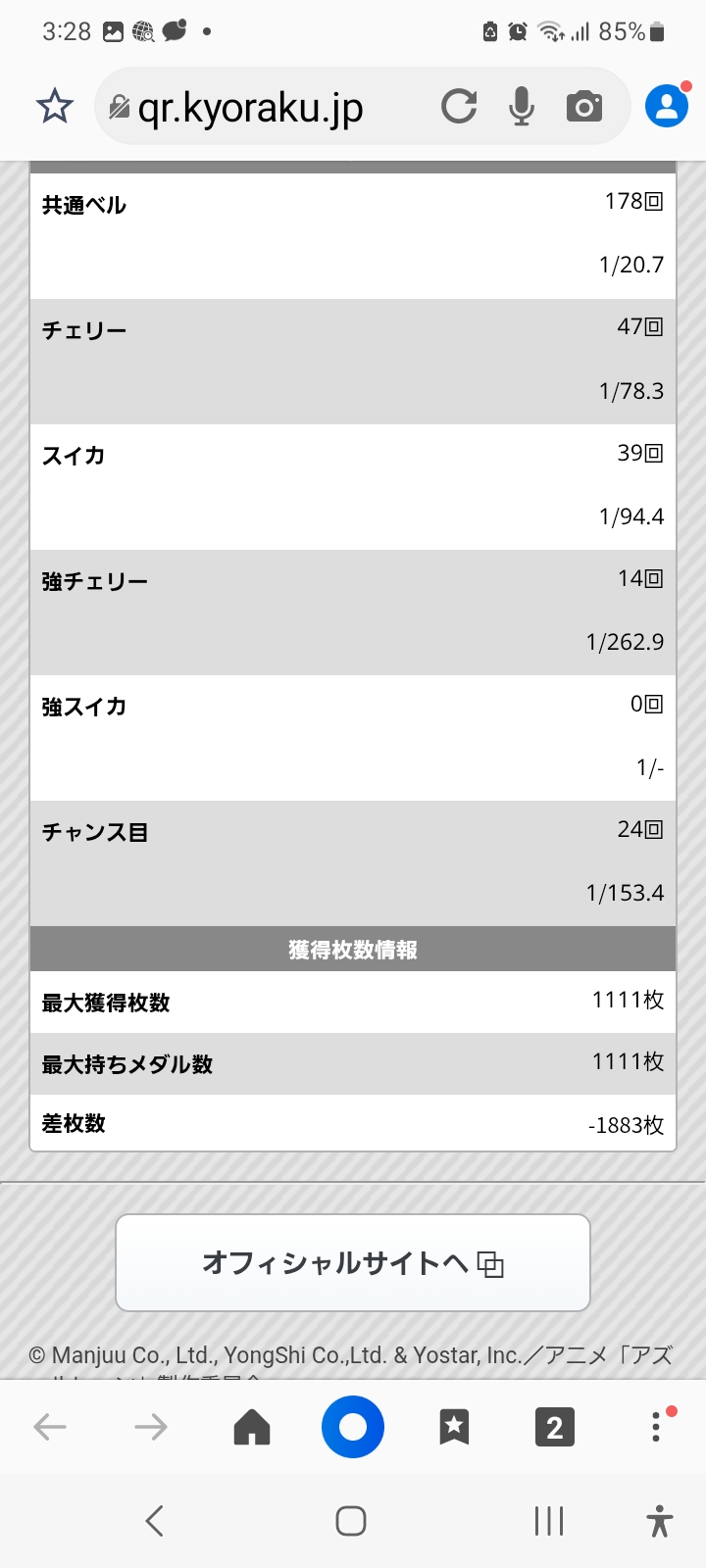Bookmark this page with the star icon
This screenshot has width=706, height=1568.
click(55, 106)
